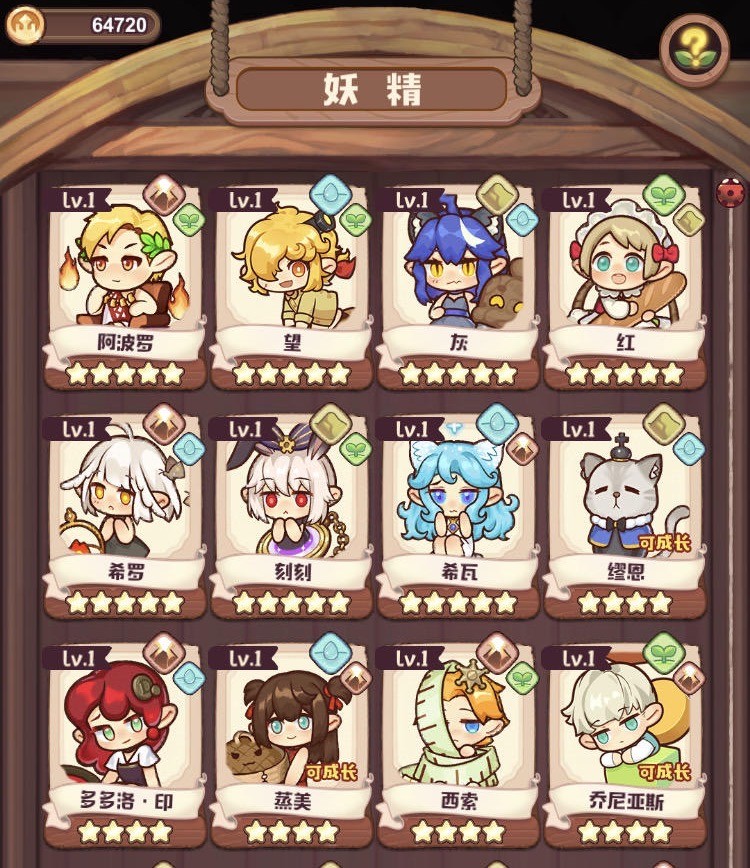Image resolution: width=750 pixels, height=868 pixels.
Task: Select the 望 fairy card
Action: [x=292, y=285]
